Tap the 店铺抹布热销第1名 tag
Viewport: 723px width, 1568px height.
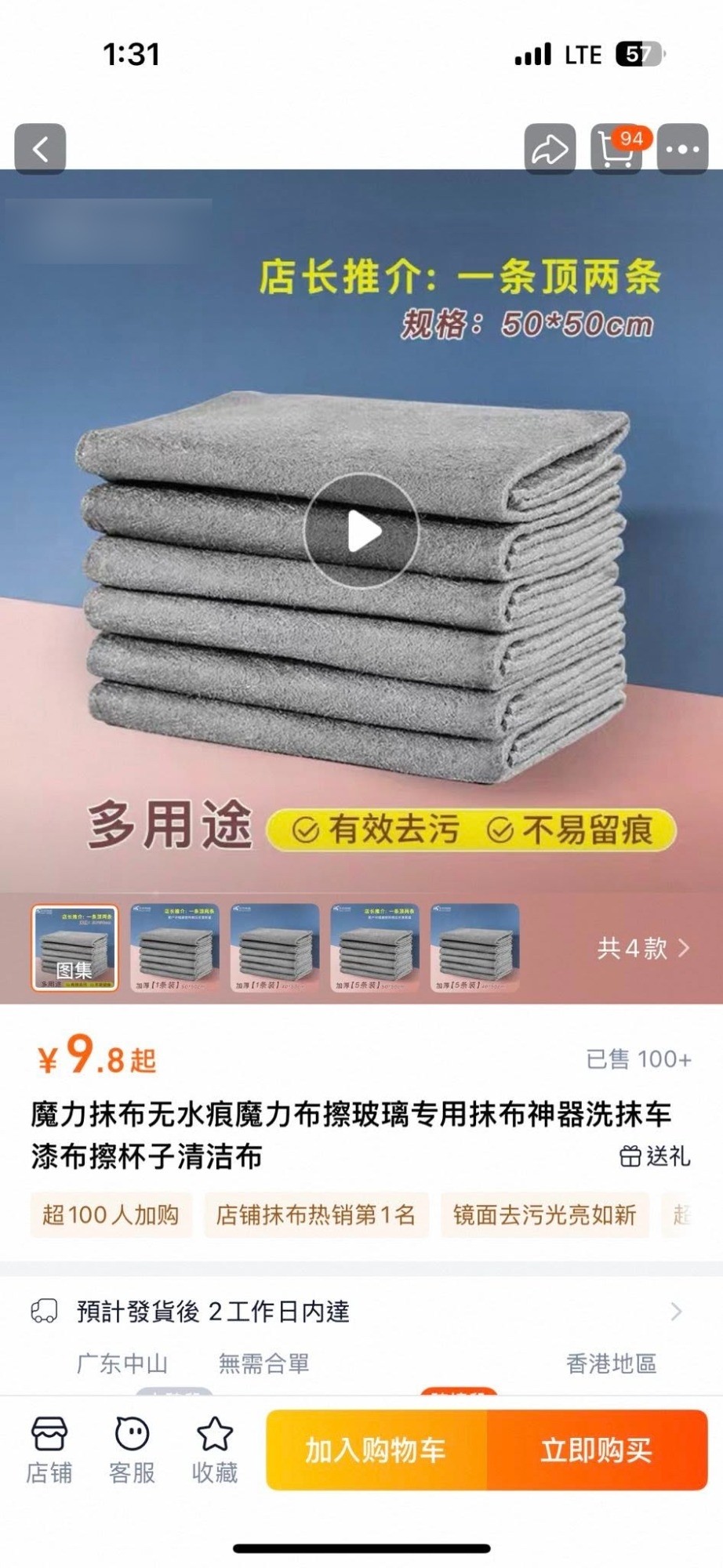[316, 1215]
